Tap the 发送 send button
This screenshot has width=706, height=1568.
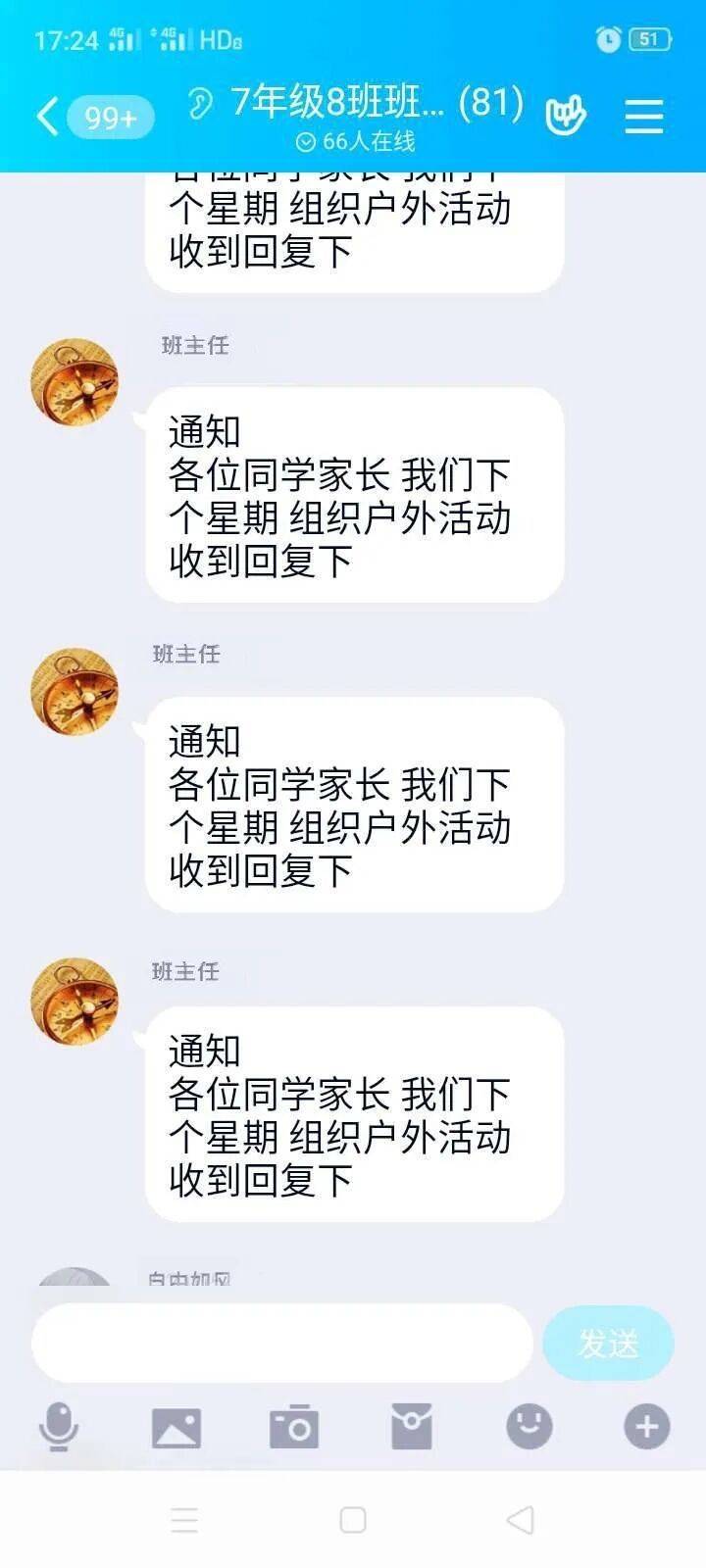point(609,1345)
